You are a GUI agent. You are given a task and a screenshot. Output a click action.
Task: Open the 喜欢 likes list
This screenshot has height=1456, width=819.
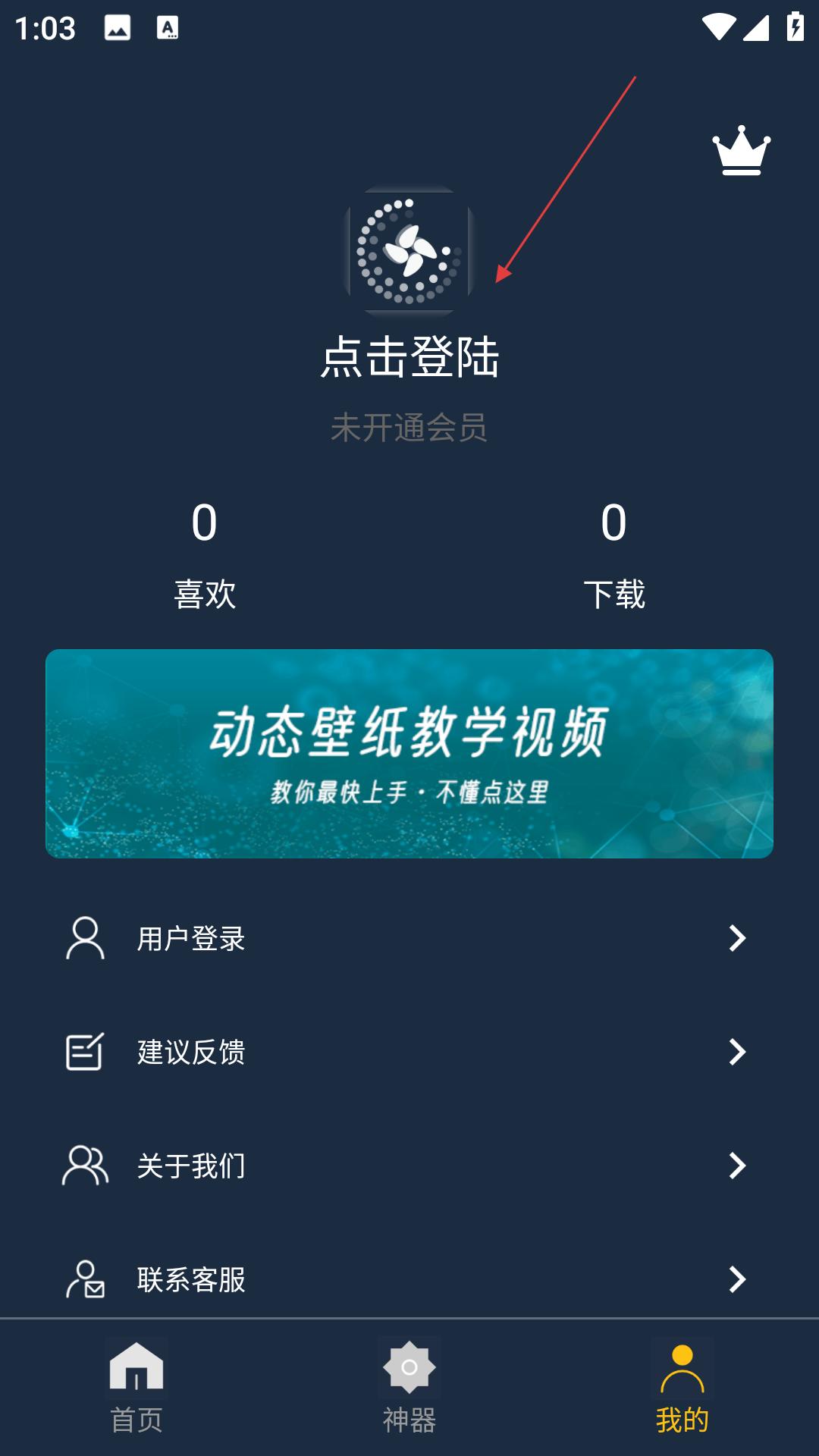[205, 555]
